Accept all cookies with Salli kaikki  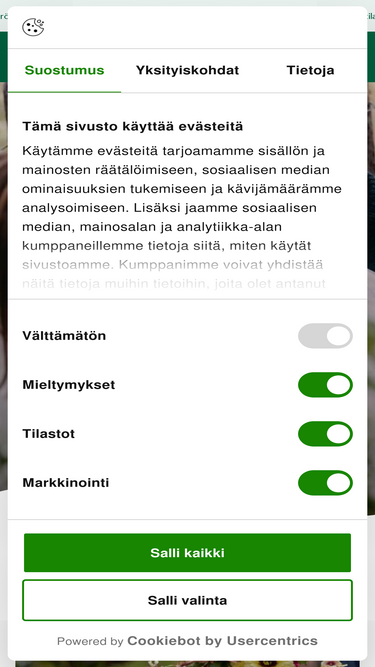[x=188, y=553]
